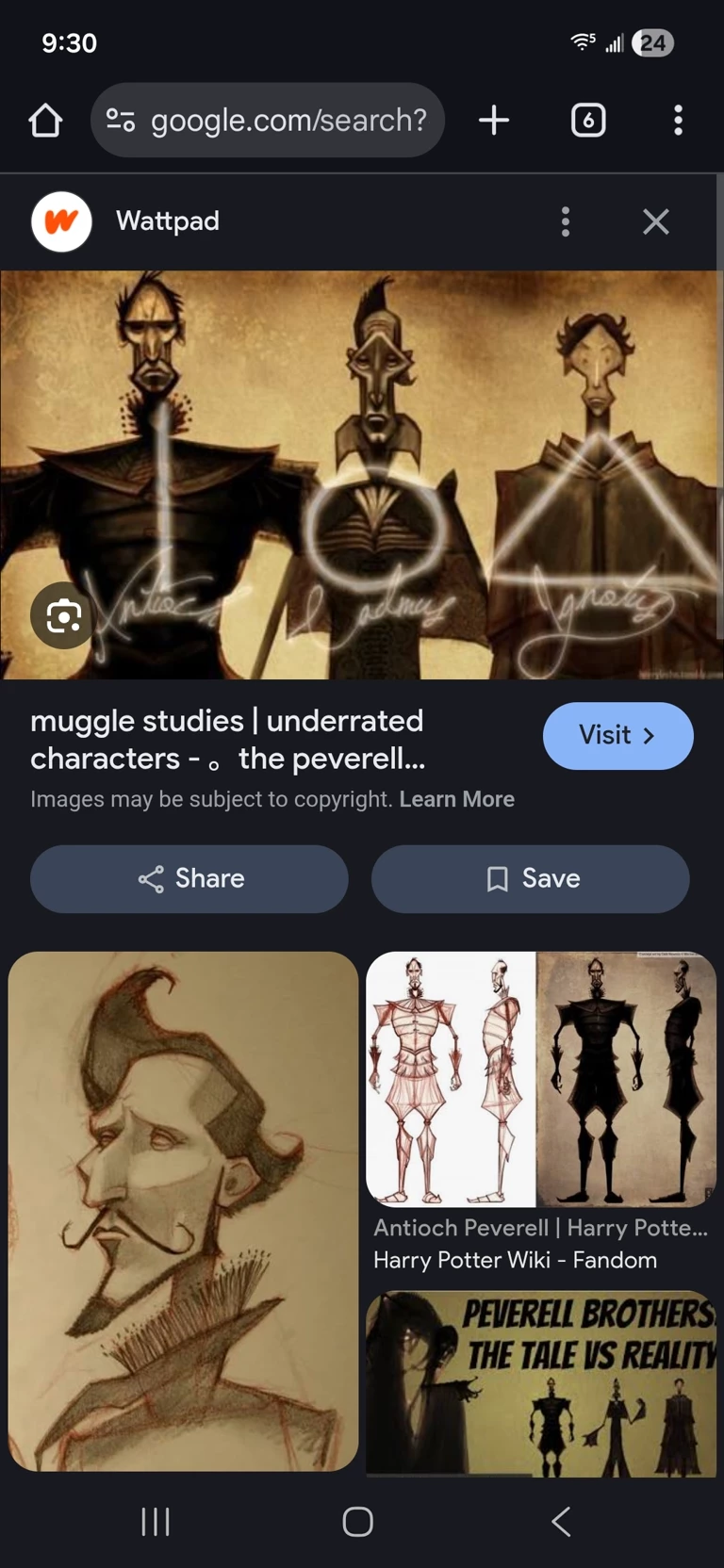Tap the google.com address bar

(x=268, y=121)
